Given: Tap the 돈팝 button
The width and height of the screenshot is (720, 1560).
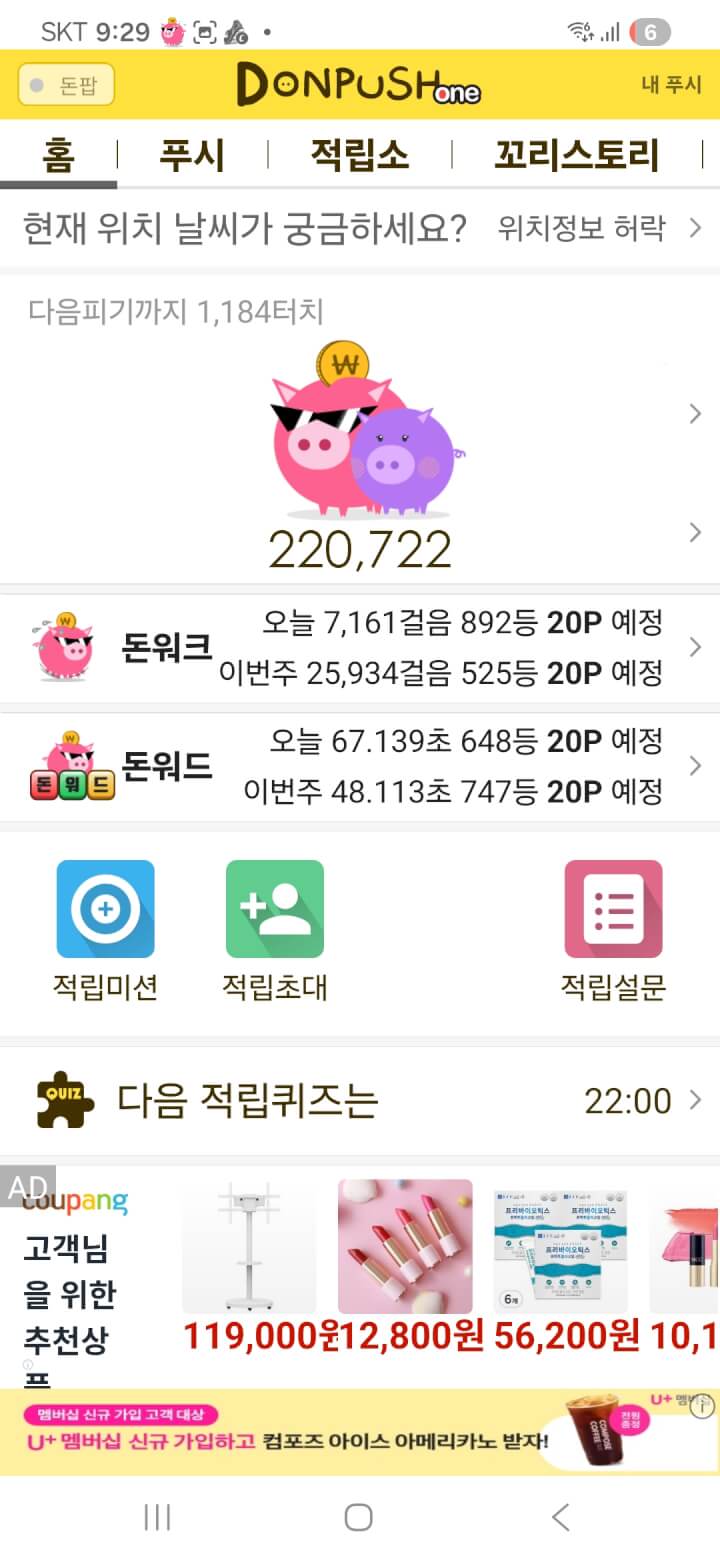Looking at the screenshot, I should point(66,85).
